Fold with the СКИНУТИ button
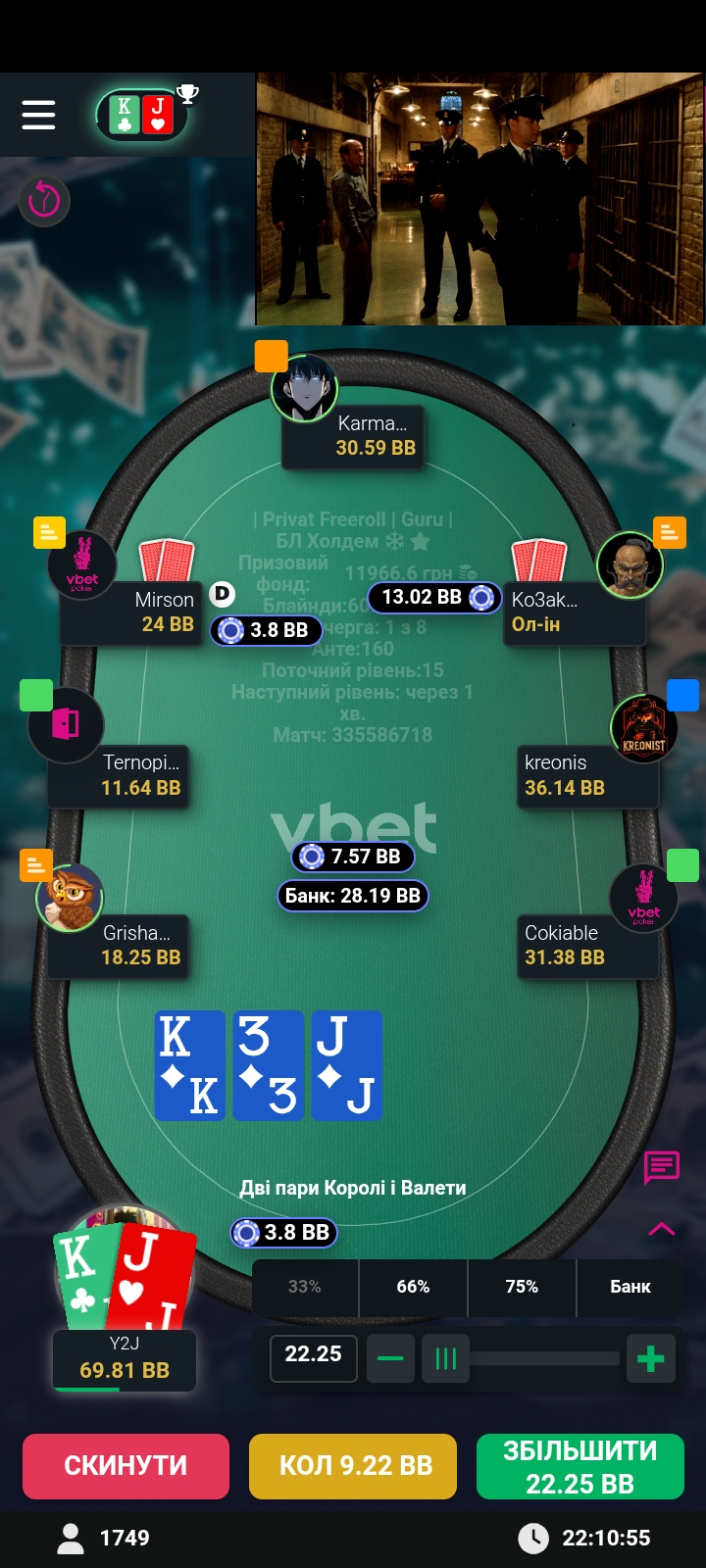The width and height of the screenshot is (706, 1568). coord(126,1466)
